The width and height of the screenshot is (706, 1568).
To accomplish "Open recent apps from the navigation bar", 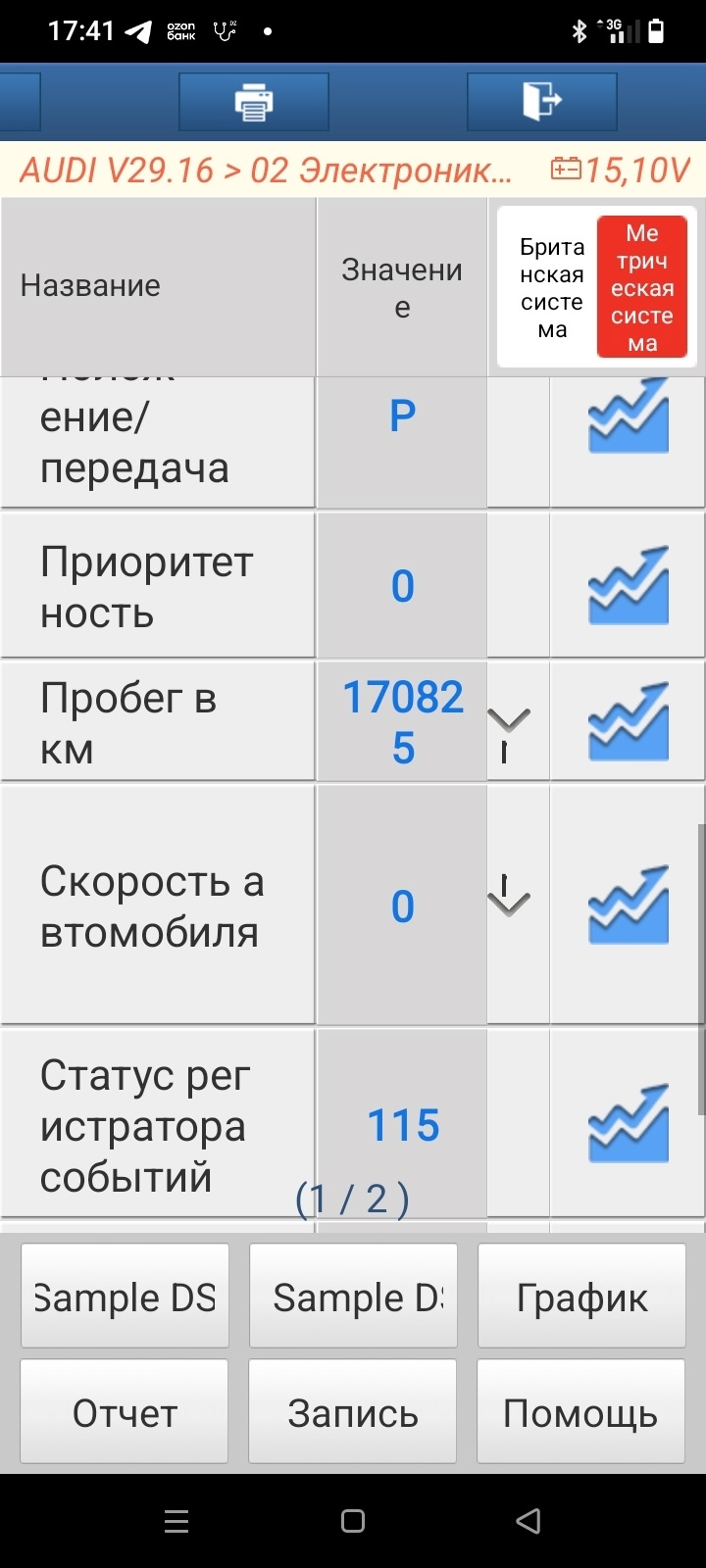I will 176,1521.
